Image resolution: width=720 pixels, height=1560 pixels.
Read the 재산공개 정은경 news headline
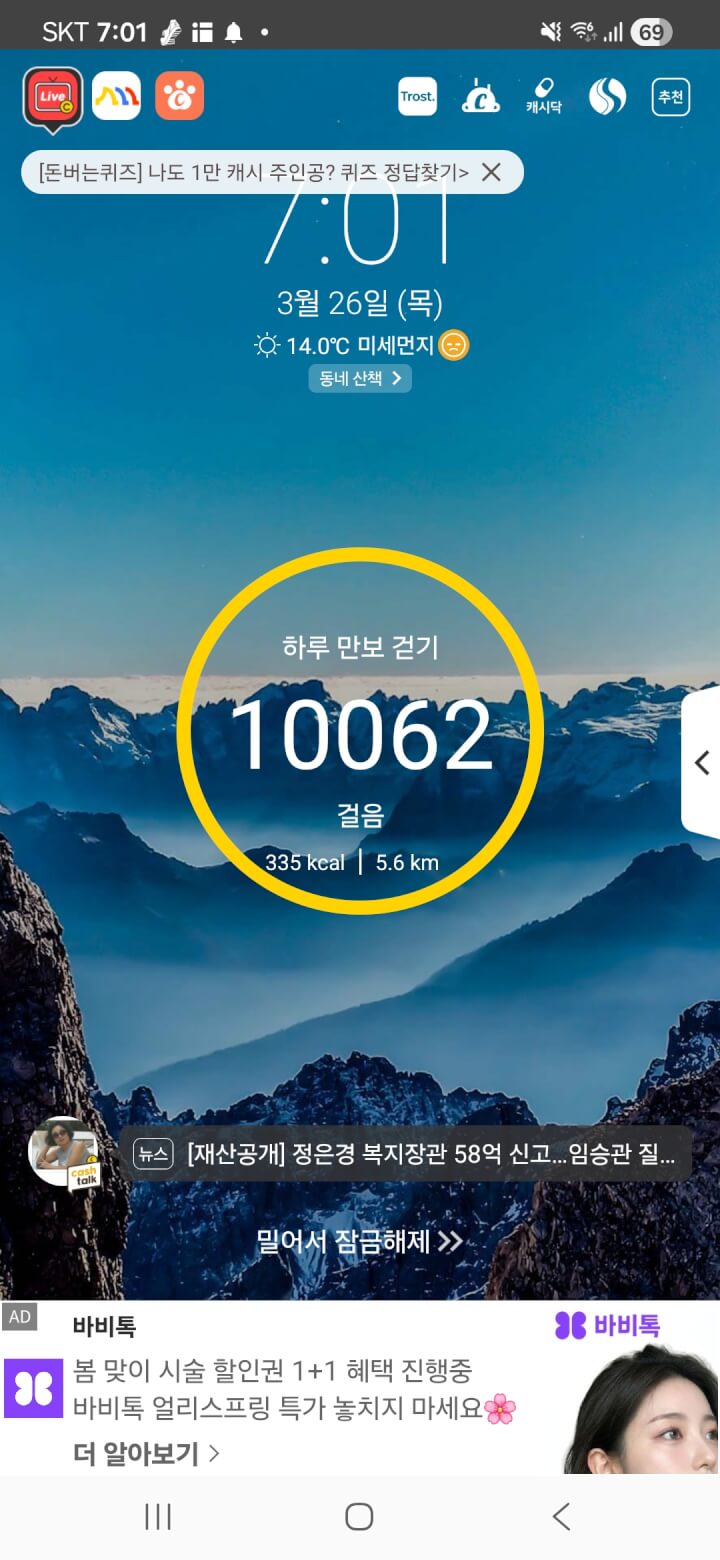430,1154
